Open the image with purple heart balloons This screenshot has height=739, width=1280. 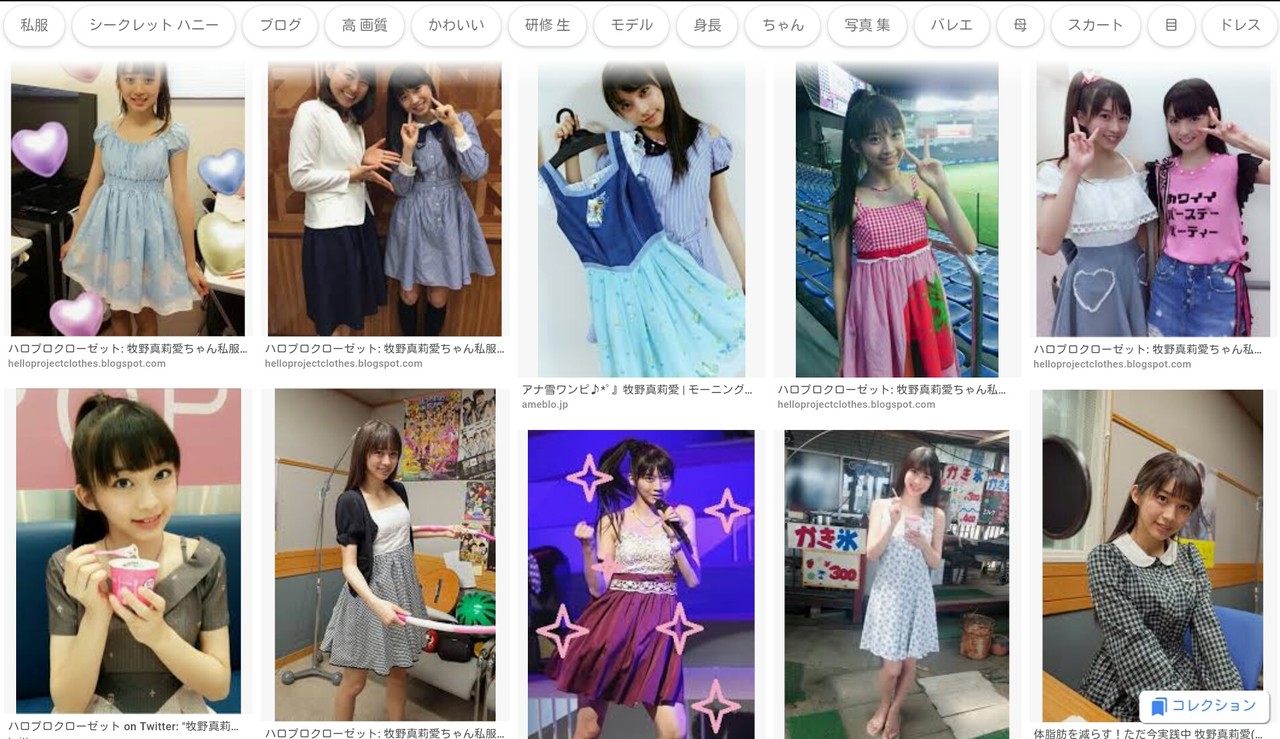pos(128,199)
